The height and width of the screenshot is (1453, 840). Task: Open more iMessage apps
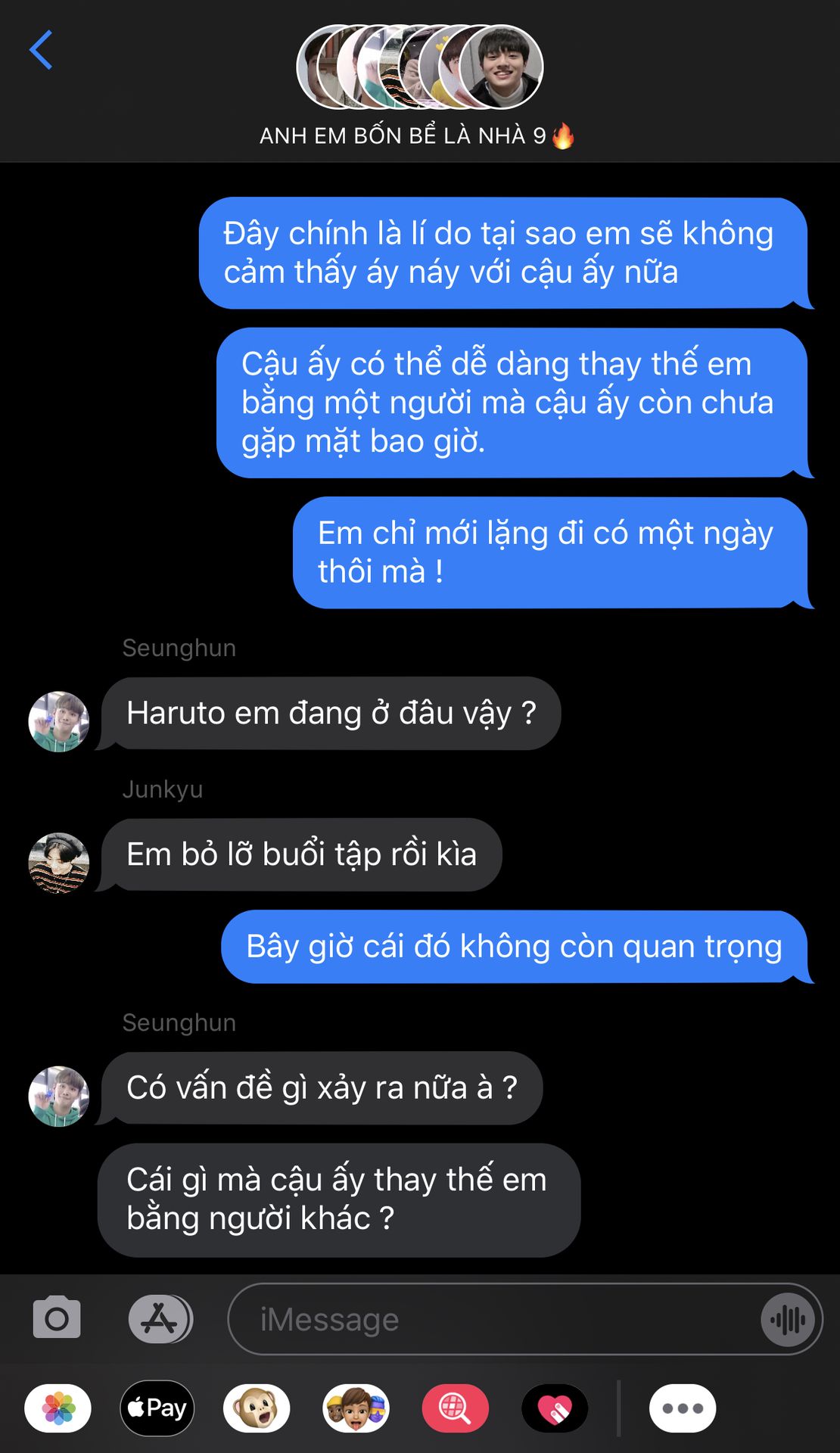tap(683, 1408)
